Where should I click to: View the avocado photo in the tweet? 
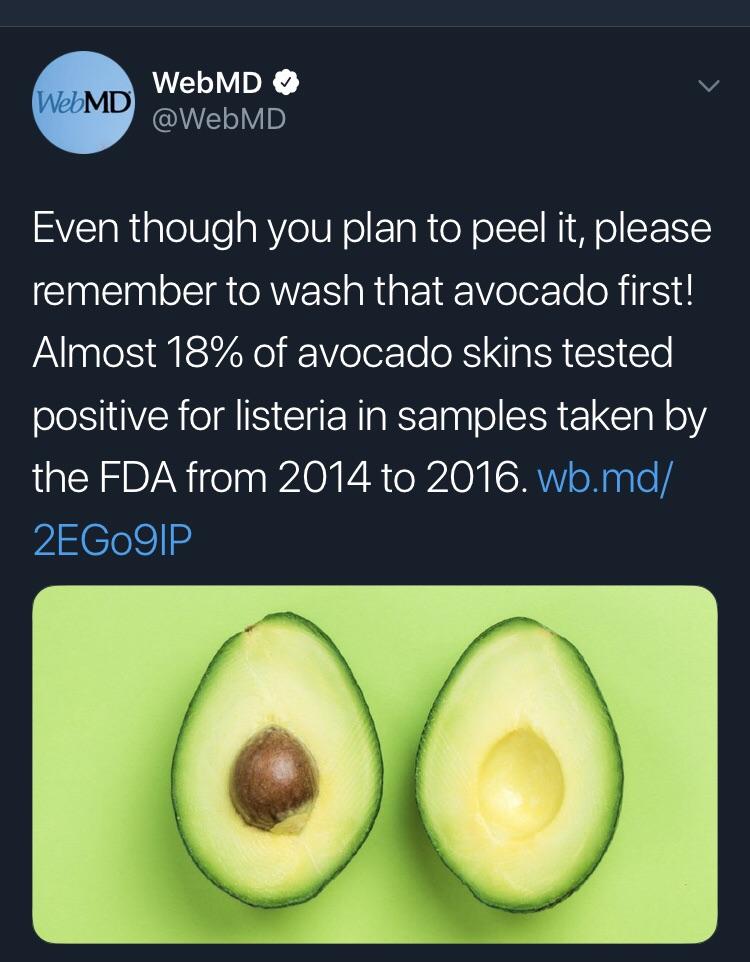374,764
